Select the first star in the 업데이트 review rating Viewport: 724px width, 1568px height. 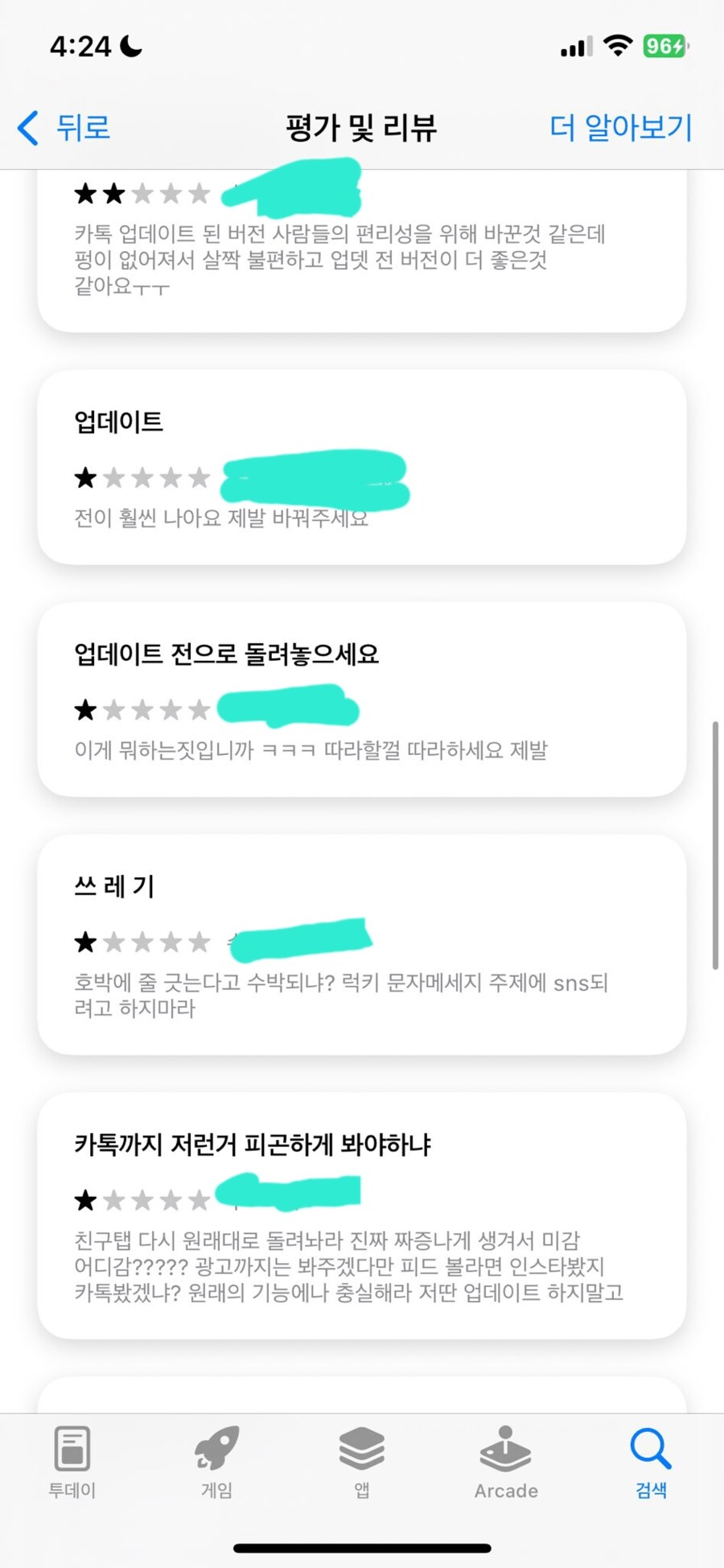tap(84, 477)
